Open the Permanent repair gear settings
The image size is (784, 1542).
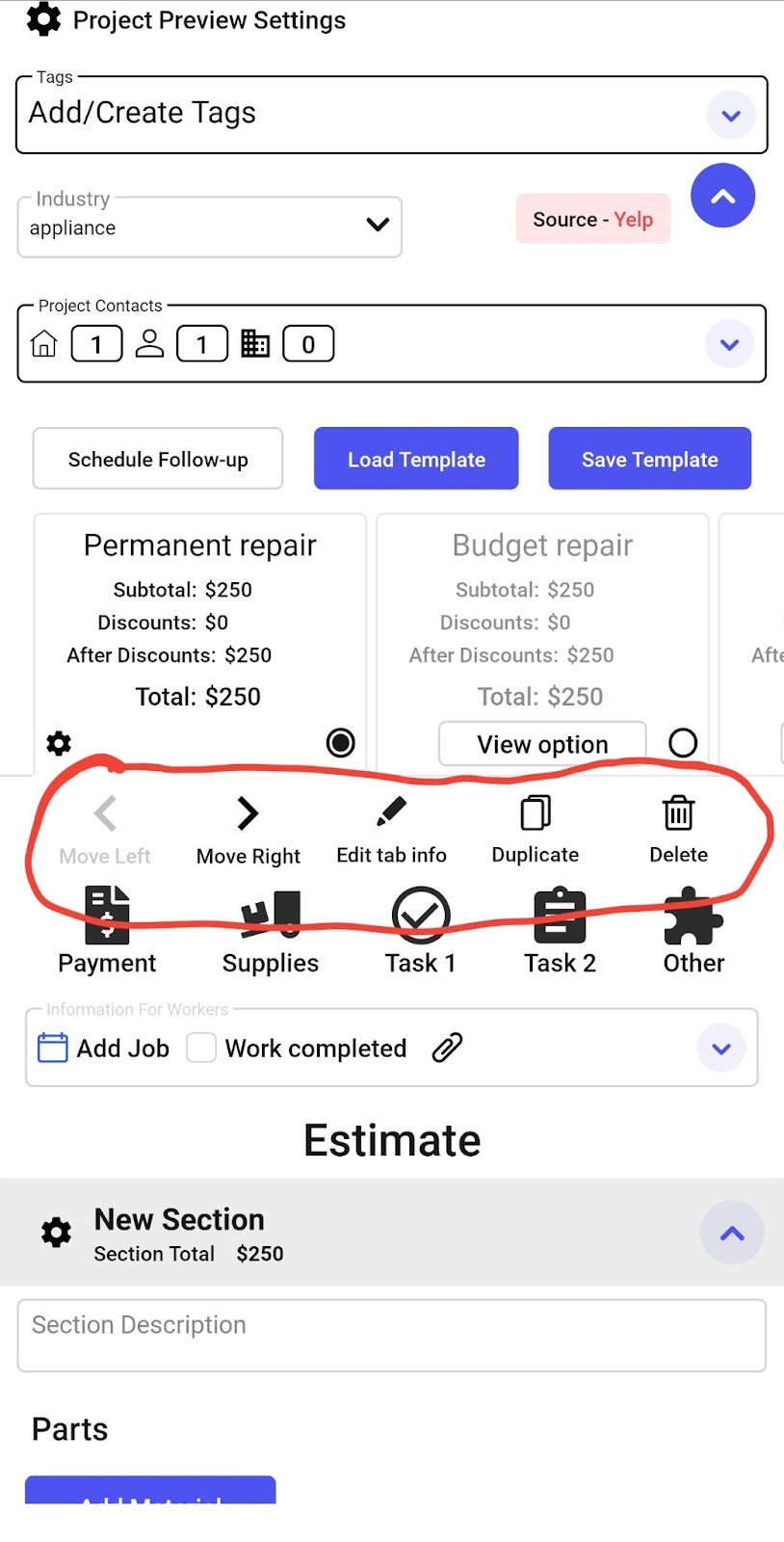point(59,743)
